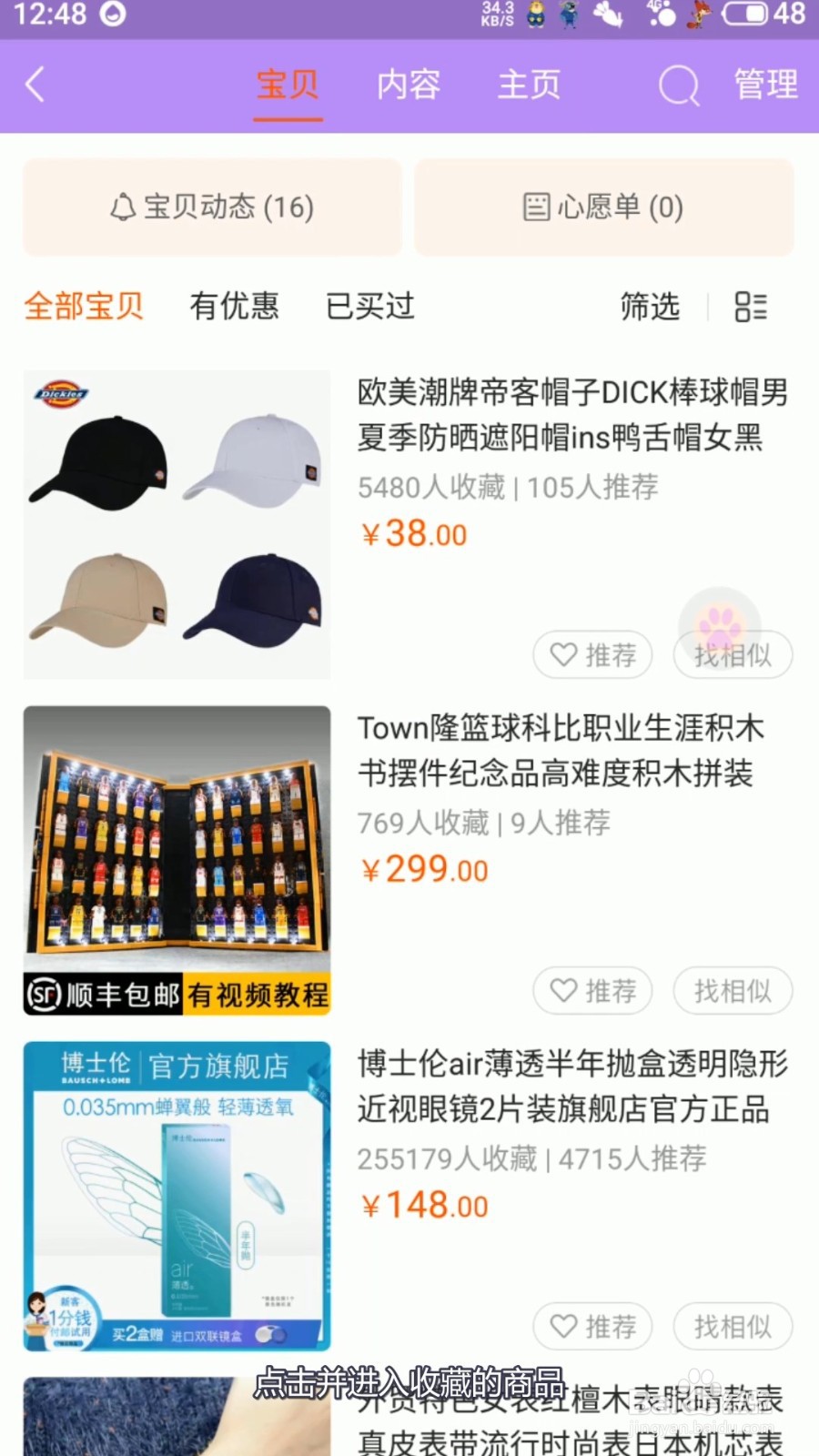Recommend the 博士伦 contact lens item
The width and height of the screenshot is (819, 1456).
[592, 1327]
